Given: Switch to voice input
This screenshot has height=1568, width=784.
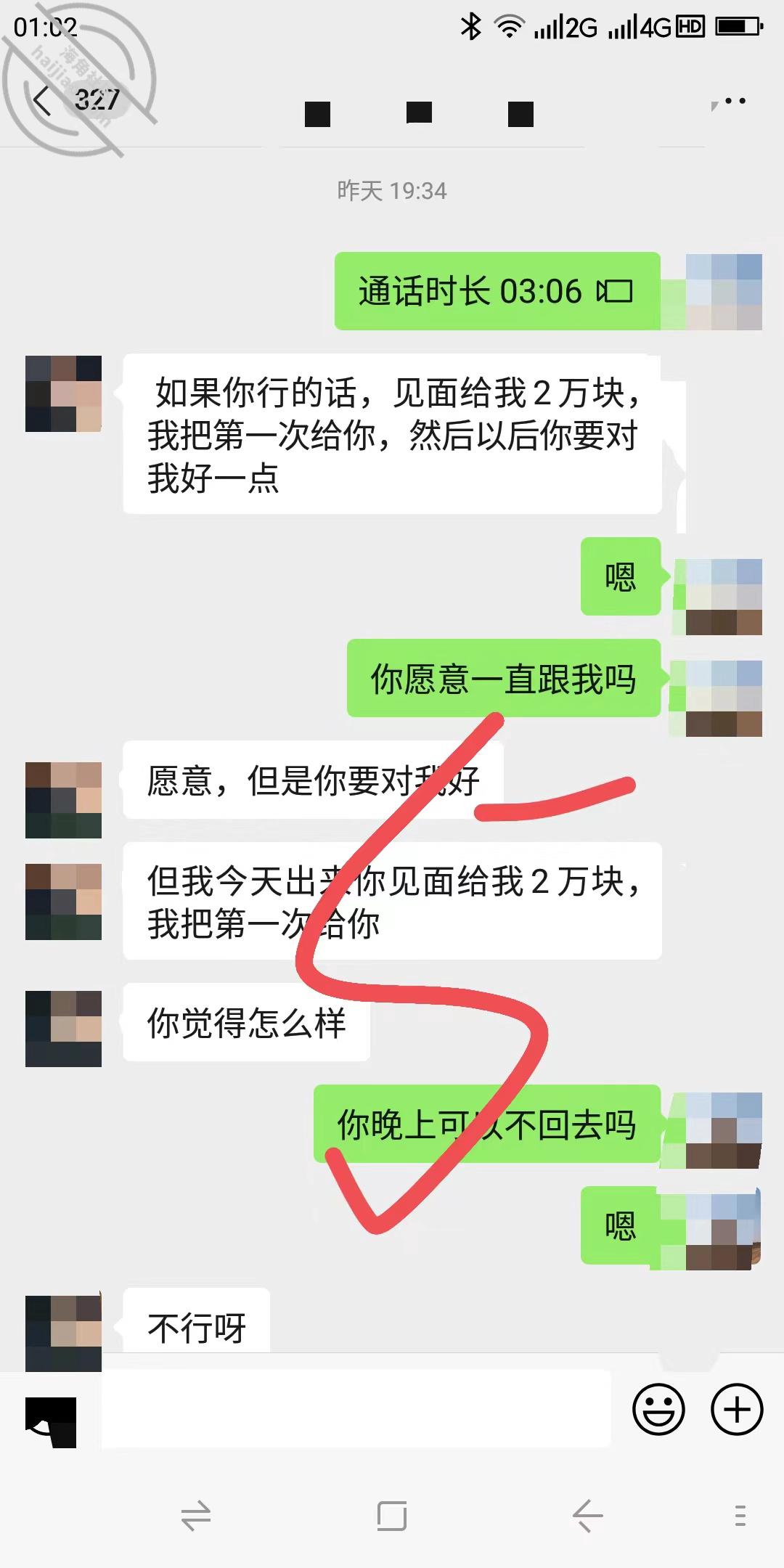Looking at the screenshot, I should click(x=51, y=1422).
